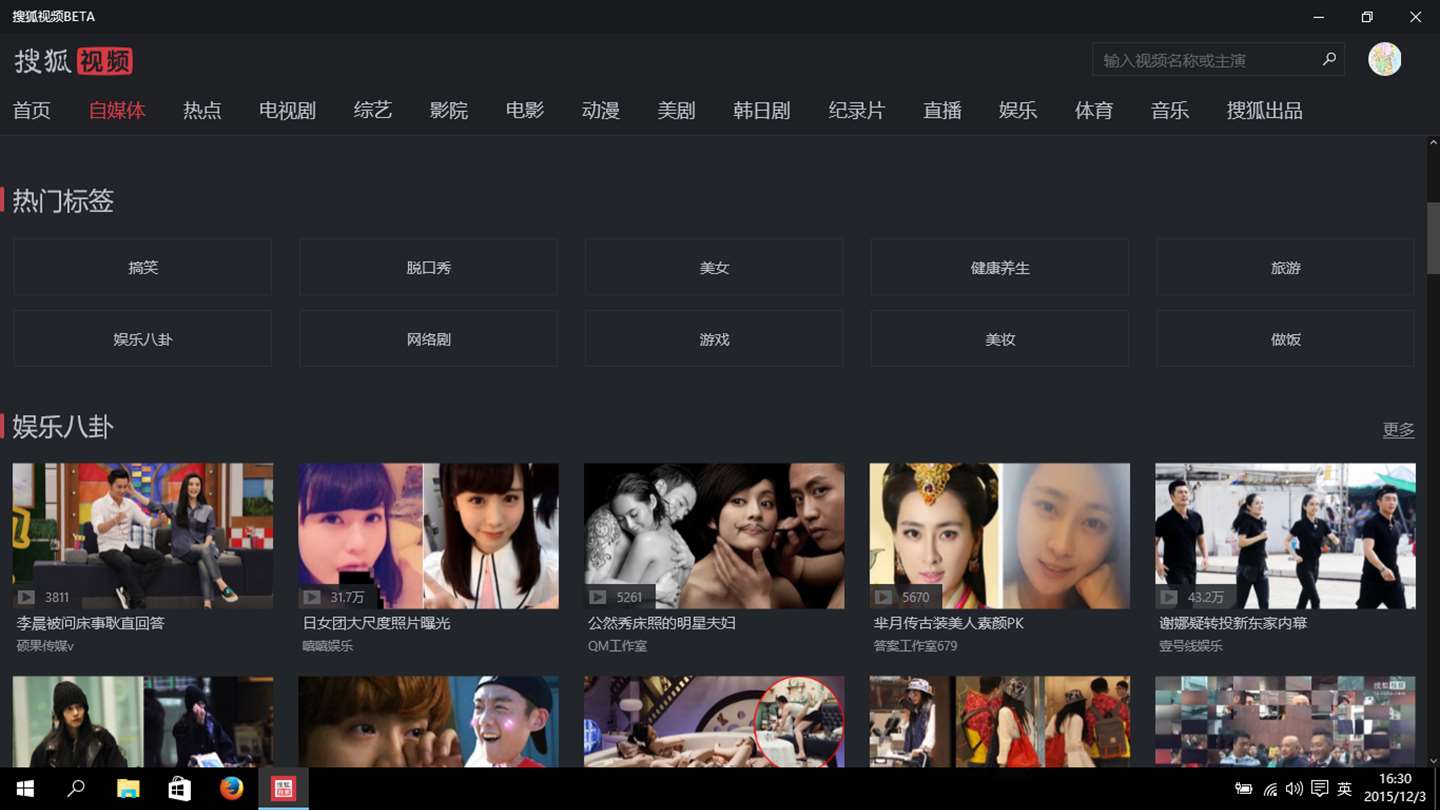Tap the 健康养生 tag
This screenshot has height=810, width=1440.
(1000, 267)
